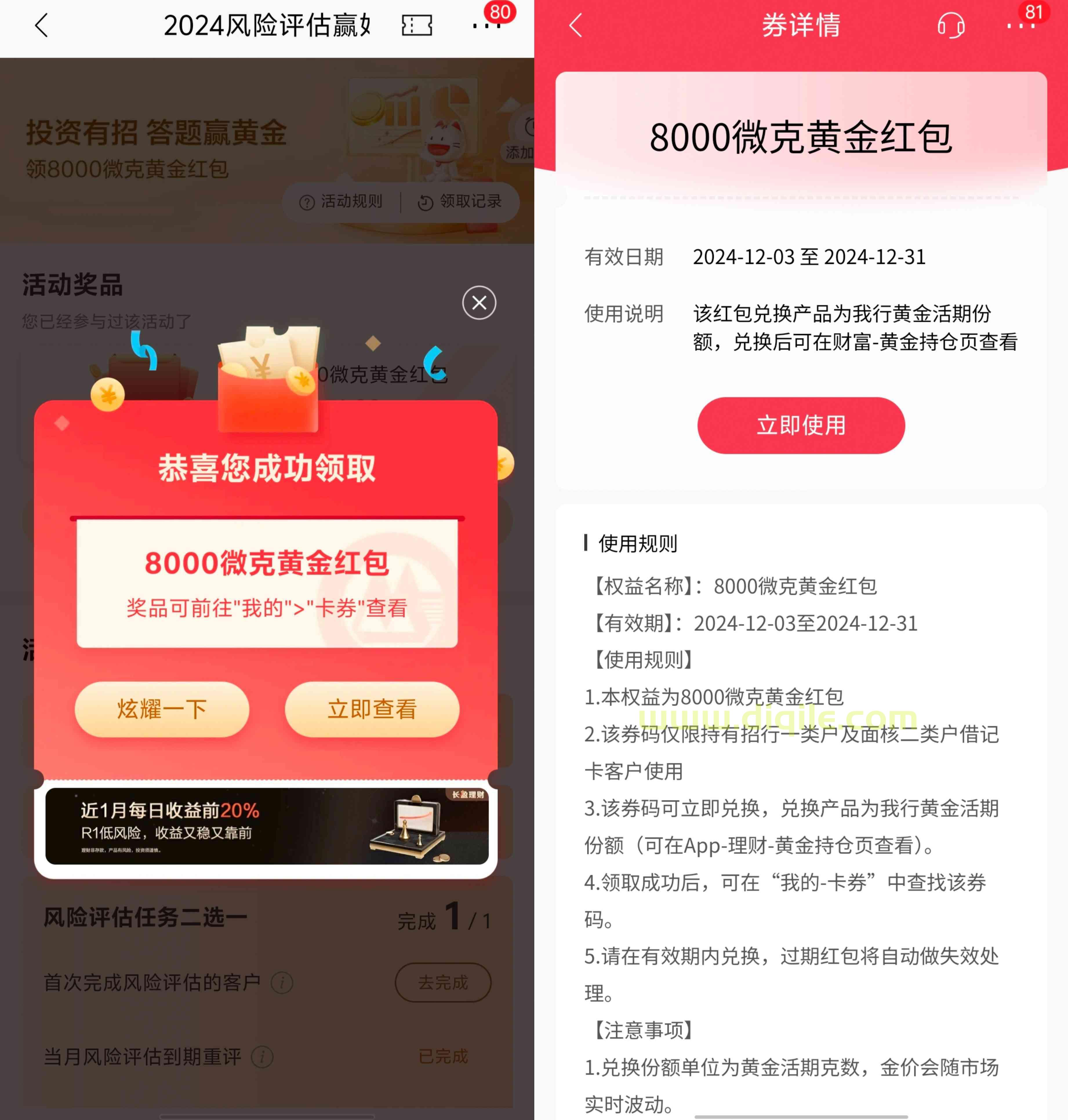1068x1120 pixels.
Task: Go back from the 2024风险评估 activity page
Action: click(41, 26)
